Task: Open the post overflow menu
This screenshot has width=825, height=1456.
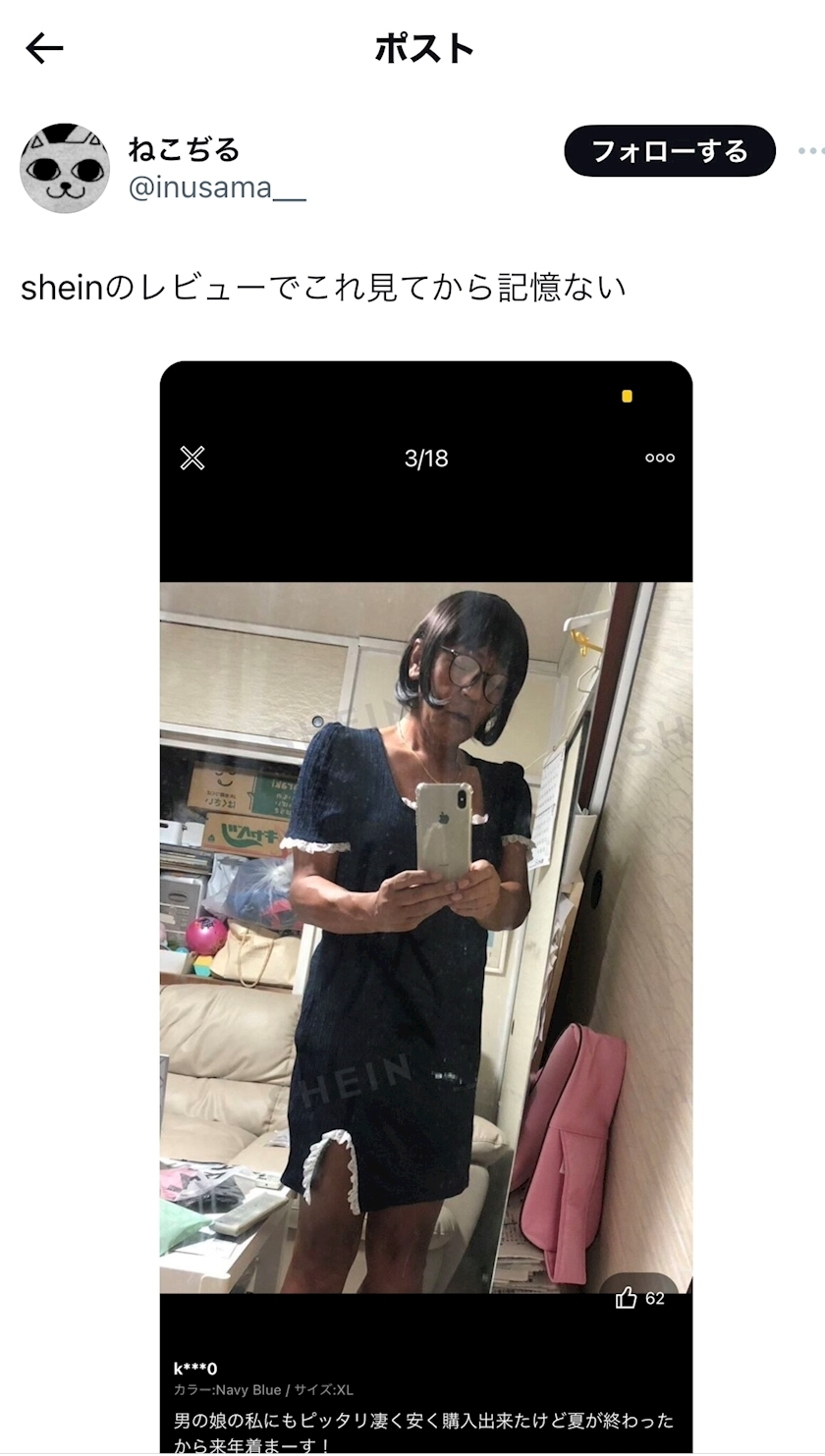Action: (x=810, y=151)
